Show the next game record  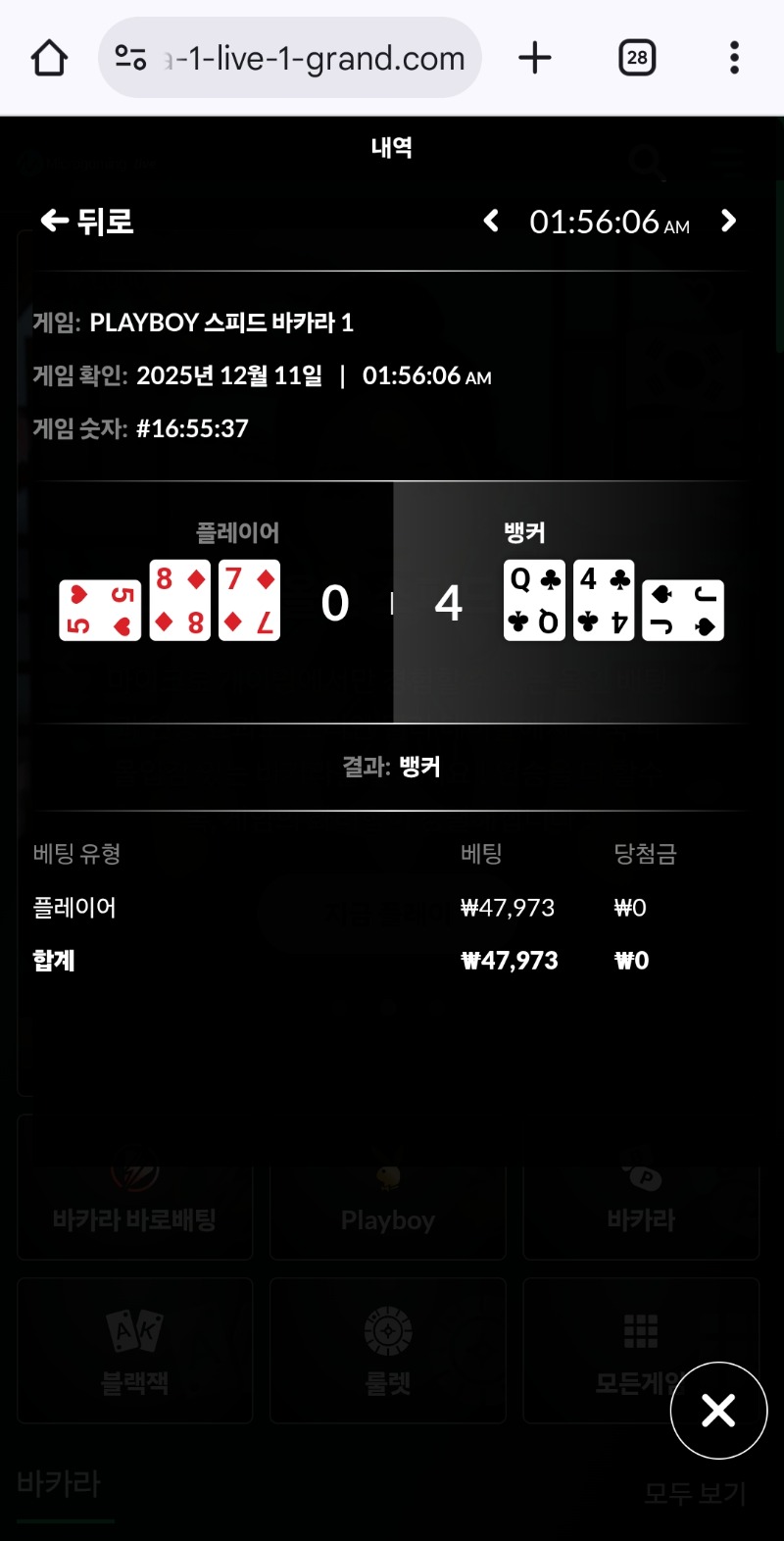pos(728,222)
